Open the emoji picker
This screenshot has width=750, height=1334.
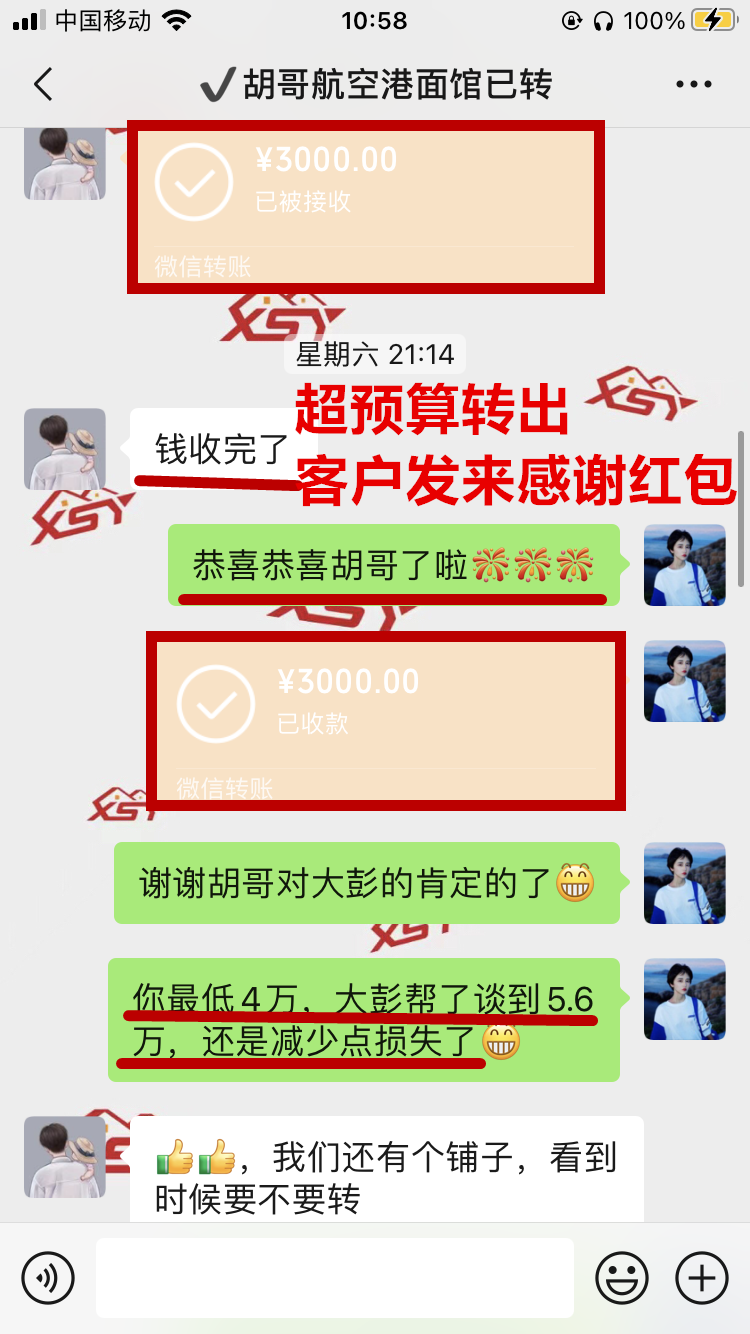[621, 1278]
